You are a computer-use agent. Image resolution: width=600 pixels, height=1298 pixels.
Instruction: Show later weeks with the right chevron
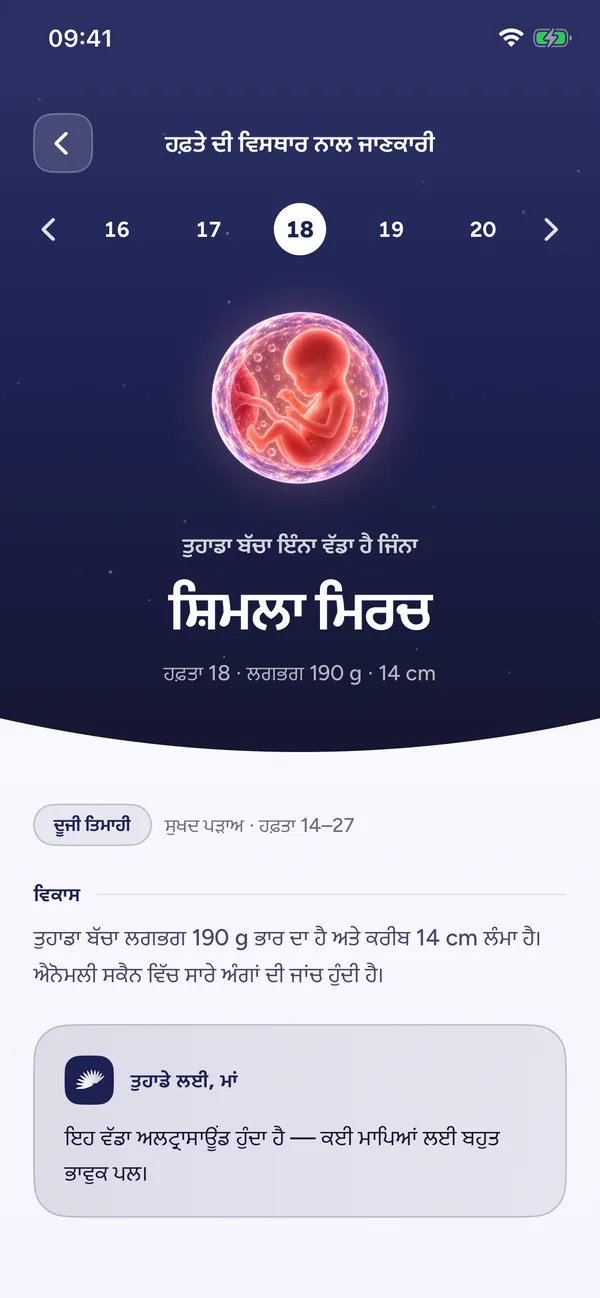pos(551,230)
